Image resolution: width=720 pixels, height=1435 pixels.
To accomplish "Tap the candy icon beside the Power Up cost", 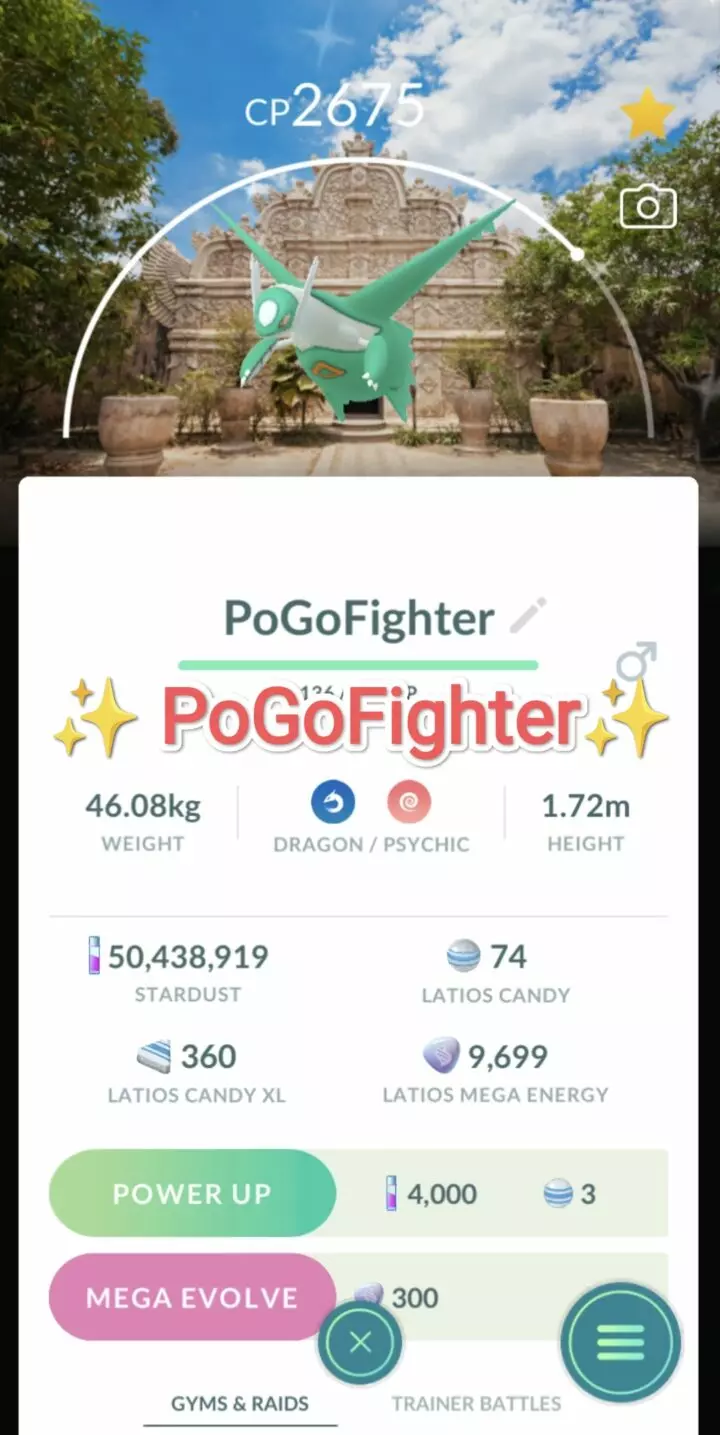I will (556, 1192).
